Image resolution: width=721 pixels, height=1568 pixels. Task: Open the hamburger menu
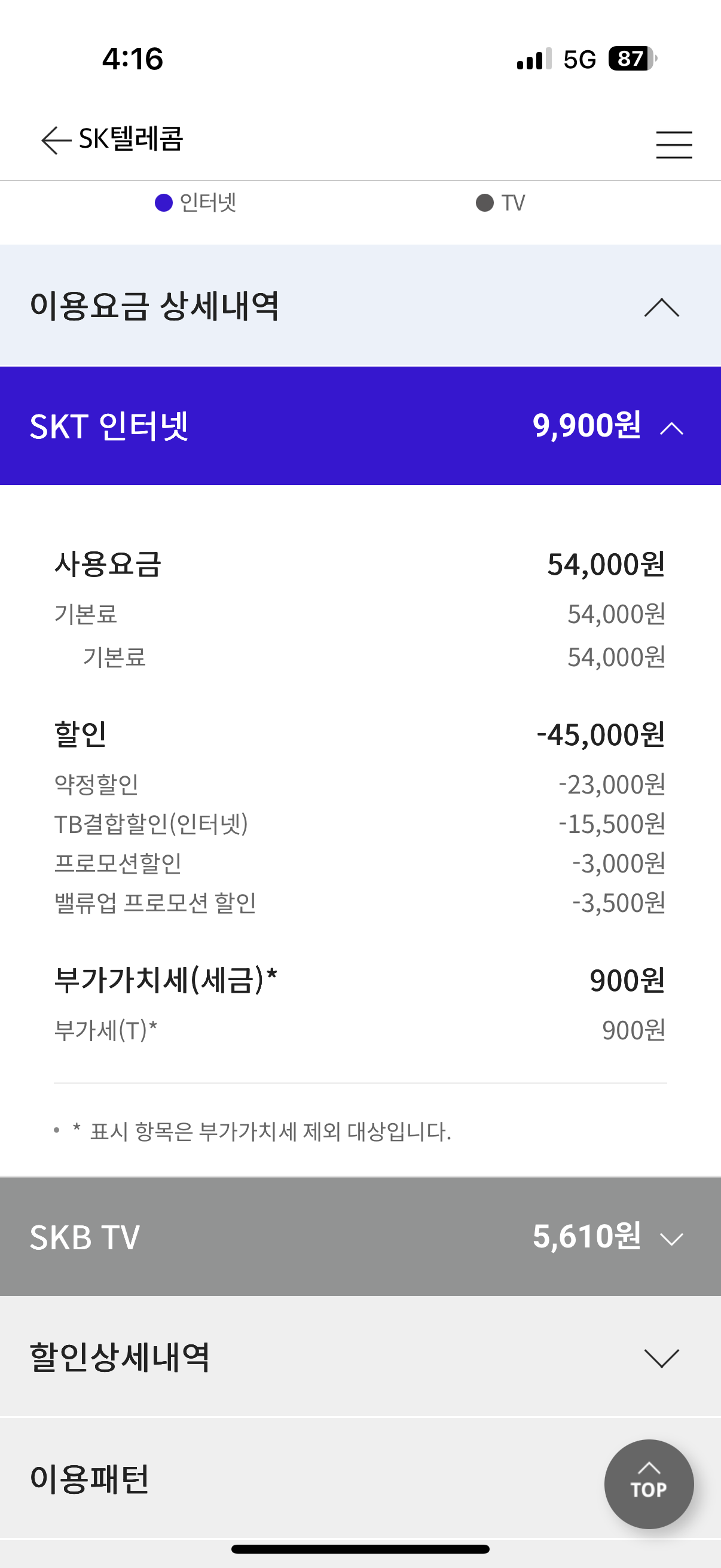tap(674, 145)
